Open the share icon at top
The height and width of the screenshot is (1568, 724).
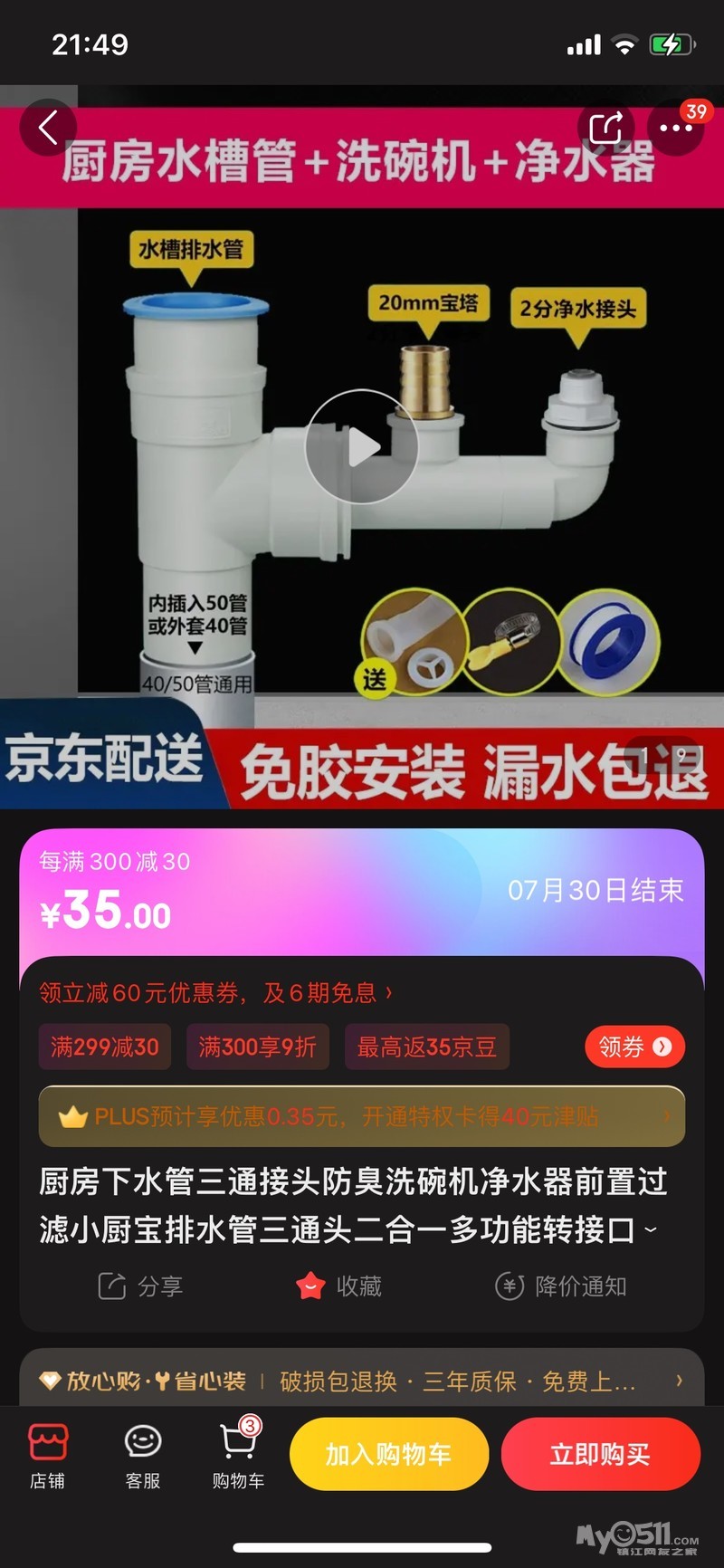coord(605,128)
